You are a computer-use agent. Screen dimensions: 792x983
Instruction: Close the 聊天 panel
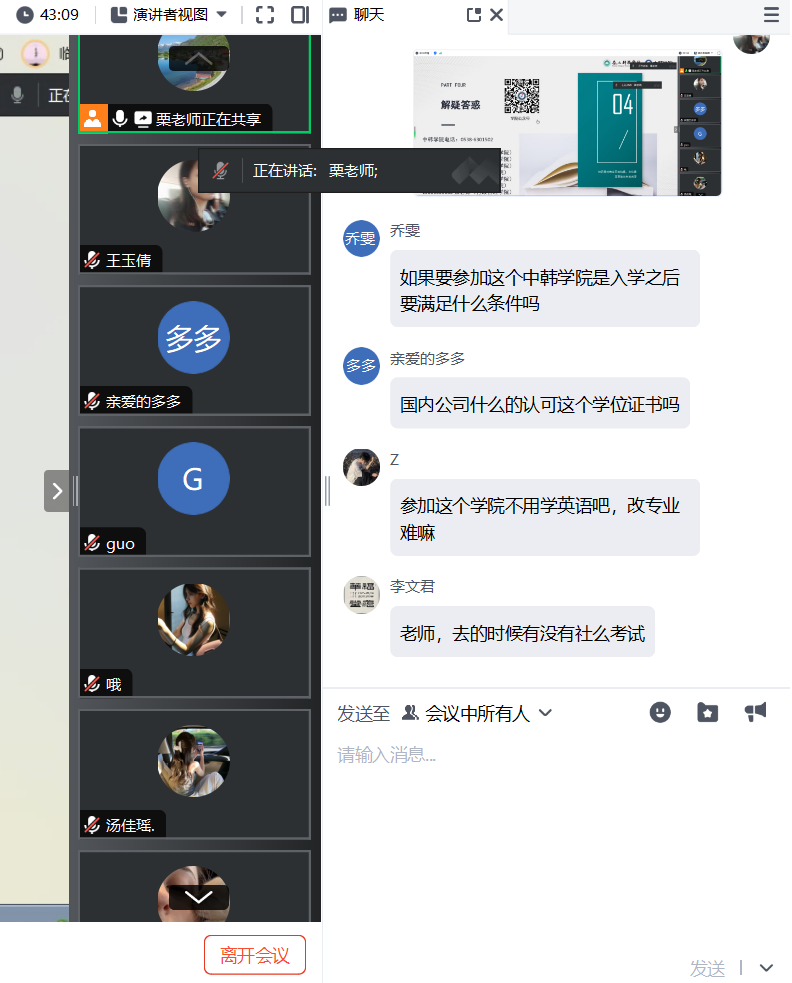click(496, 15)
